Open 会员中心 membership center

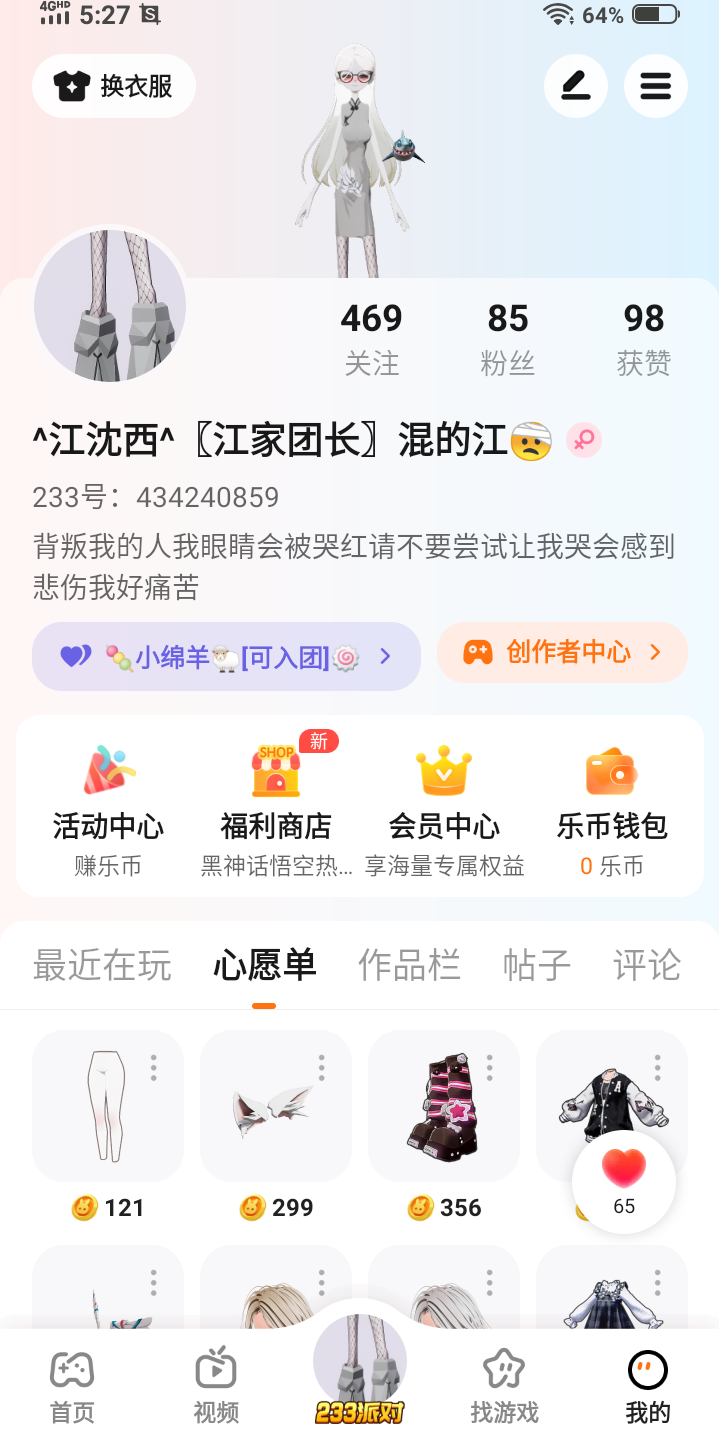click(x=444, y=807)
